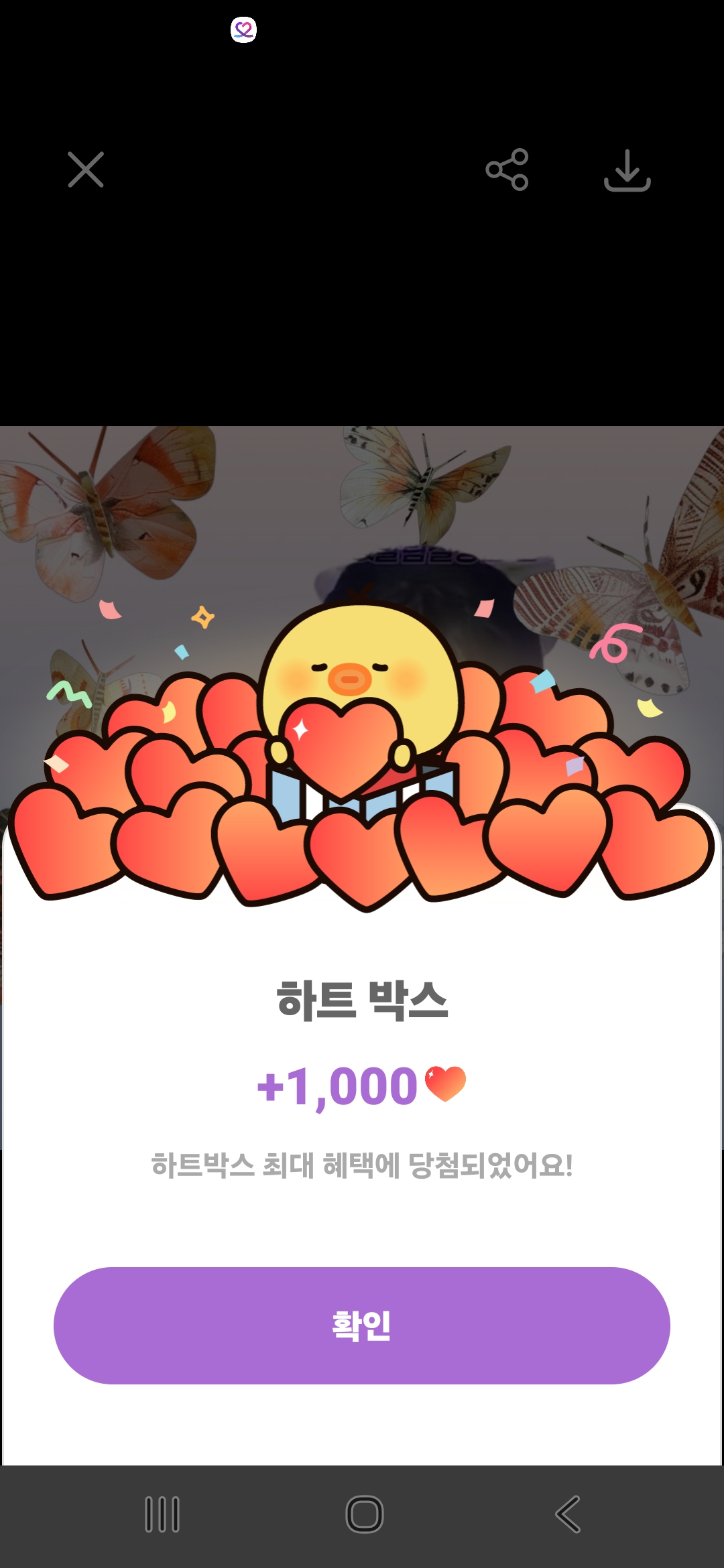Open the recent apps view
Image resolution: width=724 pixels, height=1568 pixels.
[162, 1514]
